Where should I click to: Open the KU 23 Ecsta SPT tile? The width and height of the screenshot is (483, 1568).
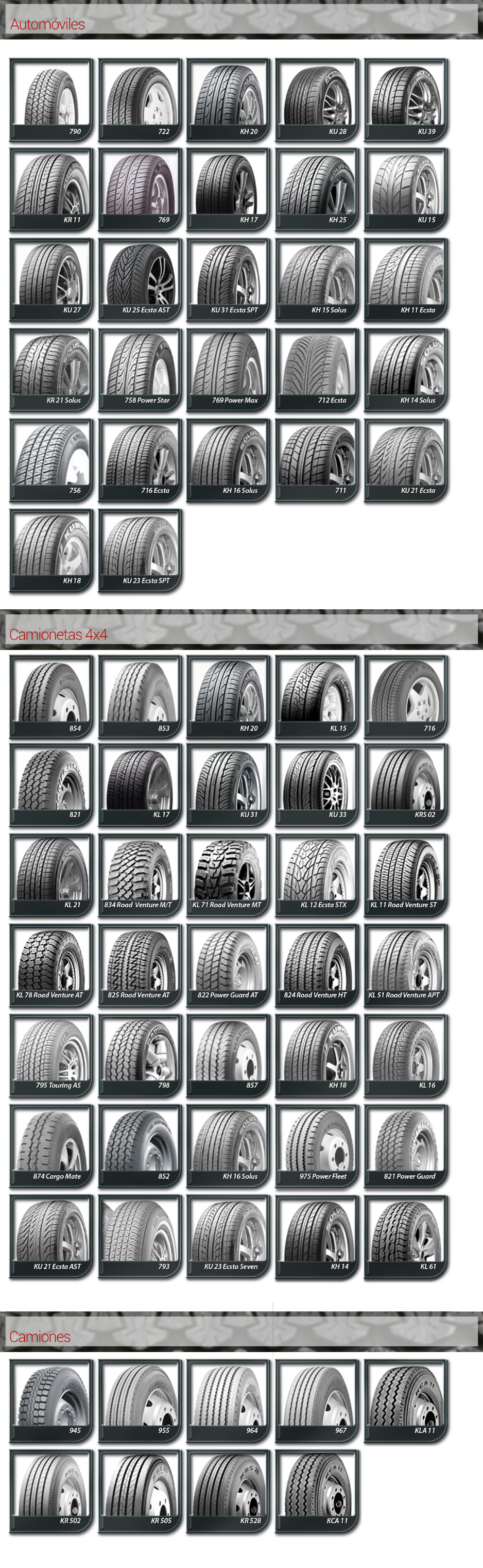[x=140, y=549]
